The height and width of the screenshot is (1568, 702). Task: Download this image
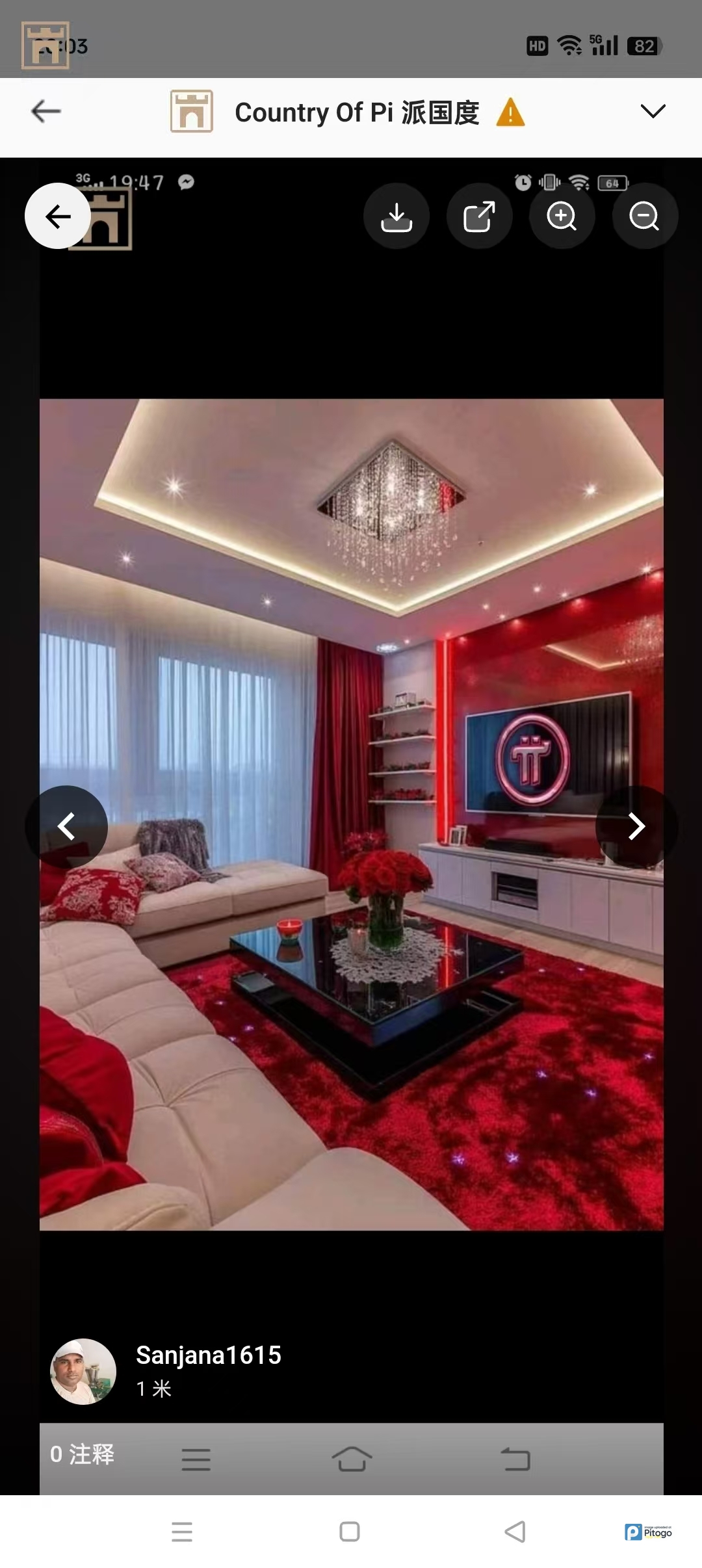click(396, 216)
